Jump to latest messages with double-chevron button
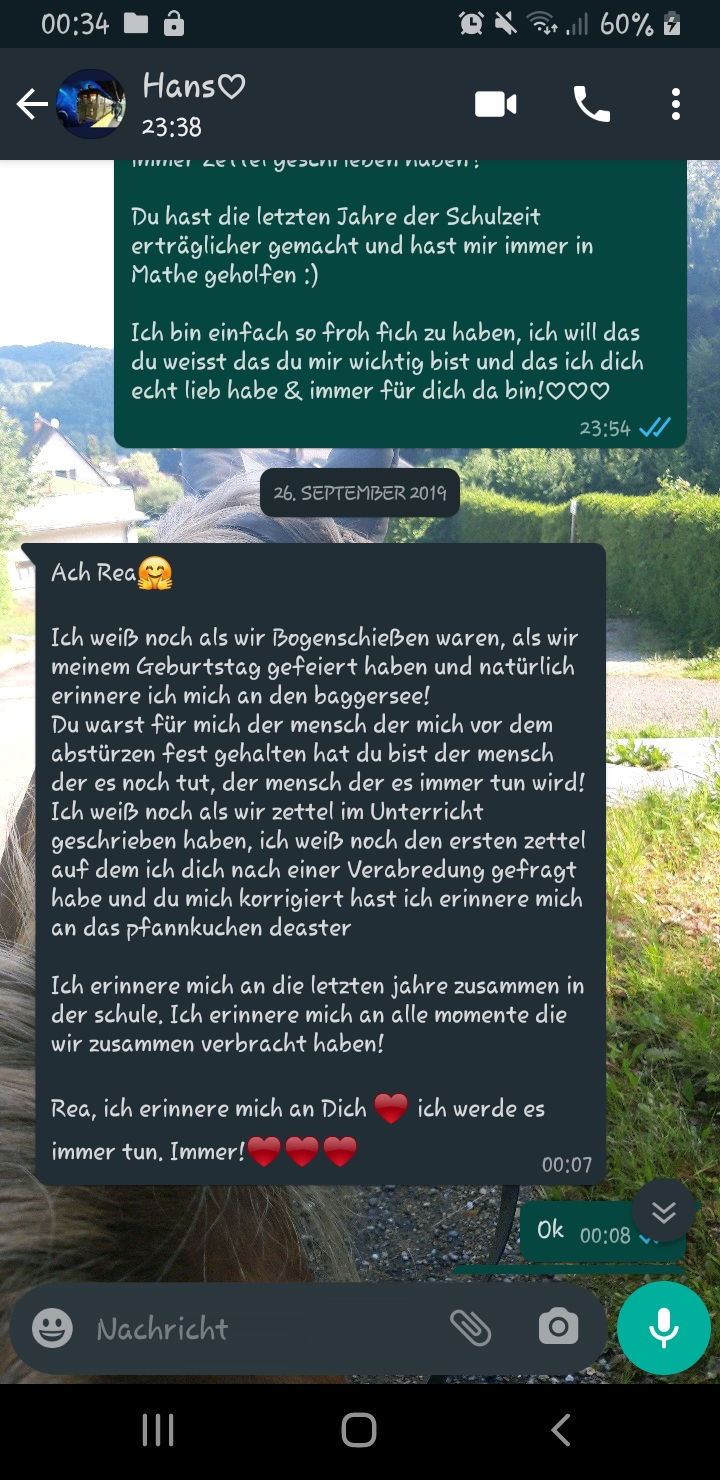This screenshot has width=720, height=1480. 663,1211
